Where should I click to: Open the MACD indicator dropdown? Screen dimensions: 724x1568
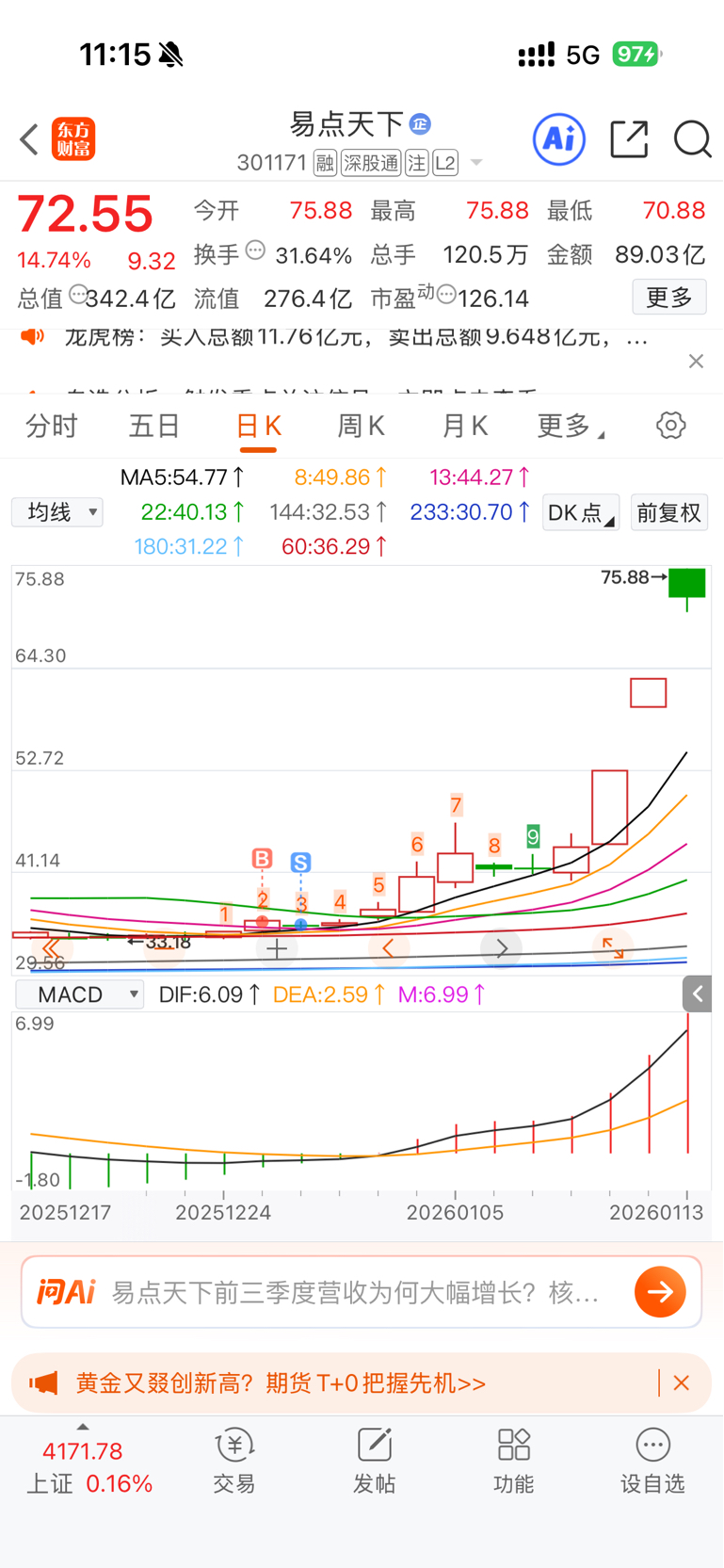pyautogui.click(x=80, y=994)
